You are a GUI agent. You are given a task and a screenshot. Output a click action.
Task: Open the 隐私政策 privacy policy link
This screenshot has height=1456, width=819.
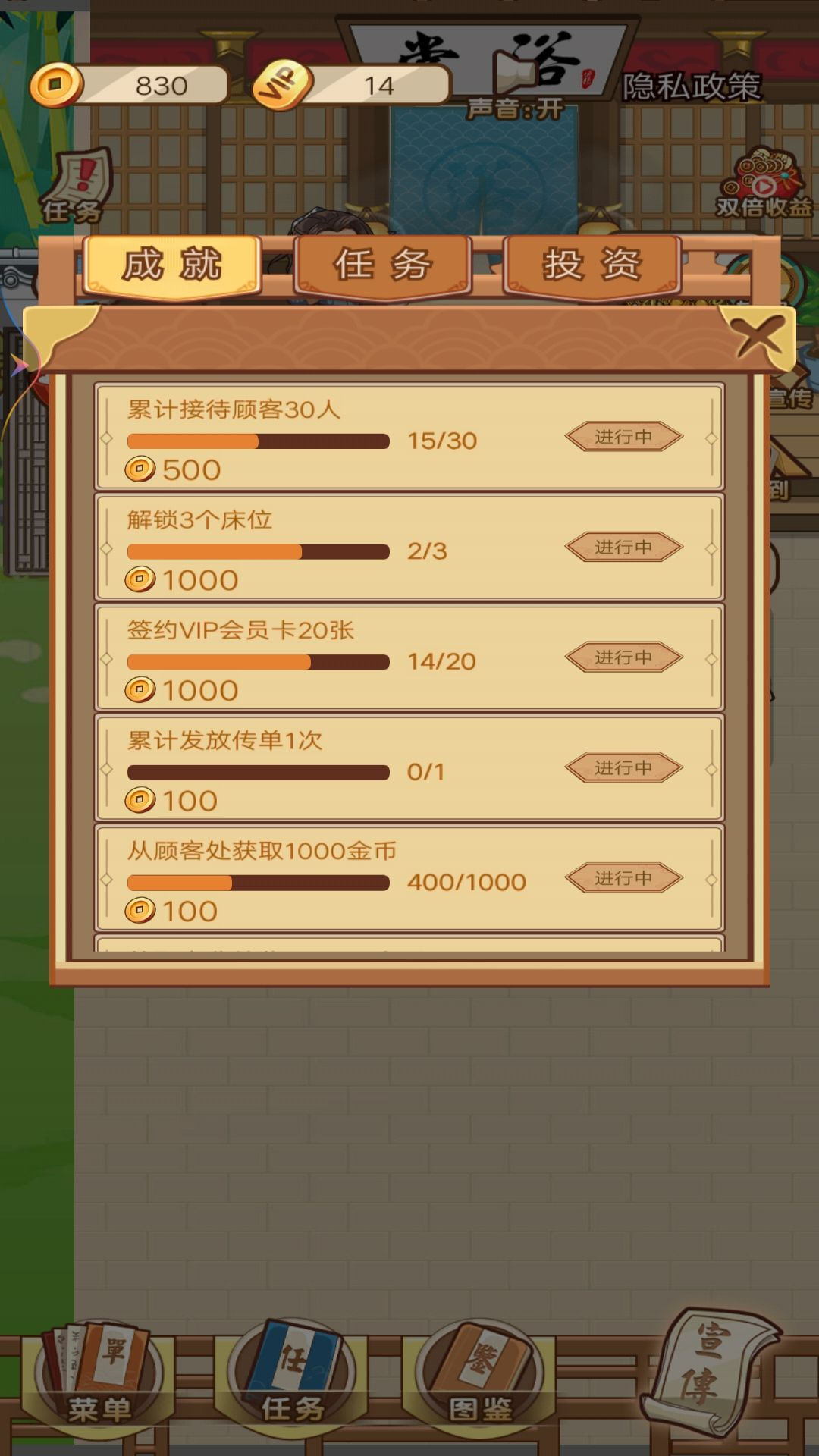click(x=692, y=86)
